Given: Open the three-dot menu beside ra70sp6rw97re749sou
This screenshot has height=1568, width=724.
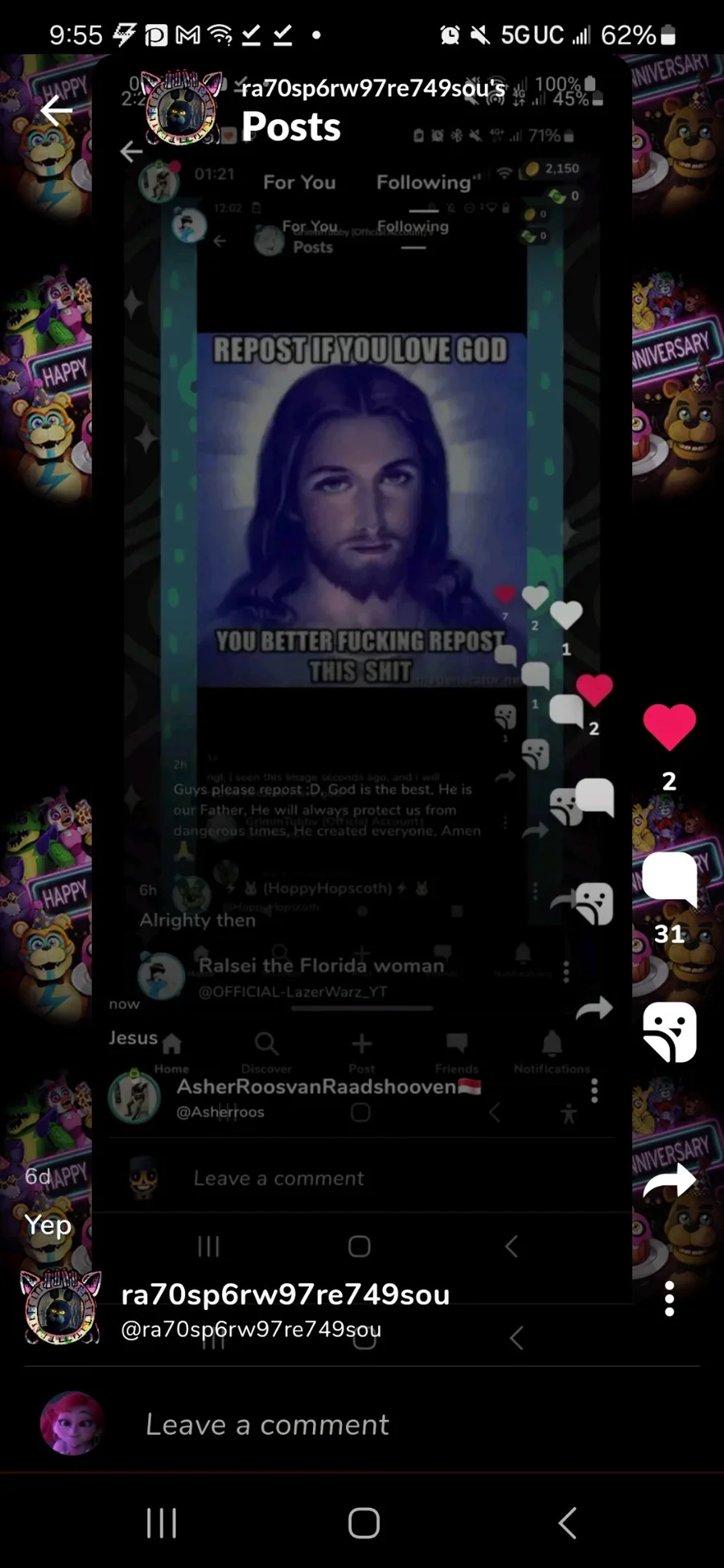Looking at the screenshot, I should coord(669,1299).
